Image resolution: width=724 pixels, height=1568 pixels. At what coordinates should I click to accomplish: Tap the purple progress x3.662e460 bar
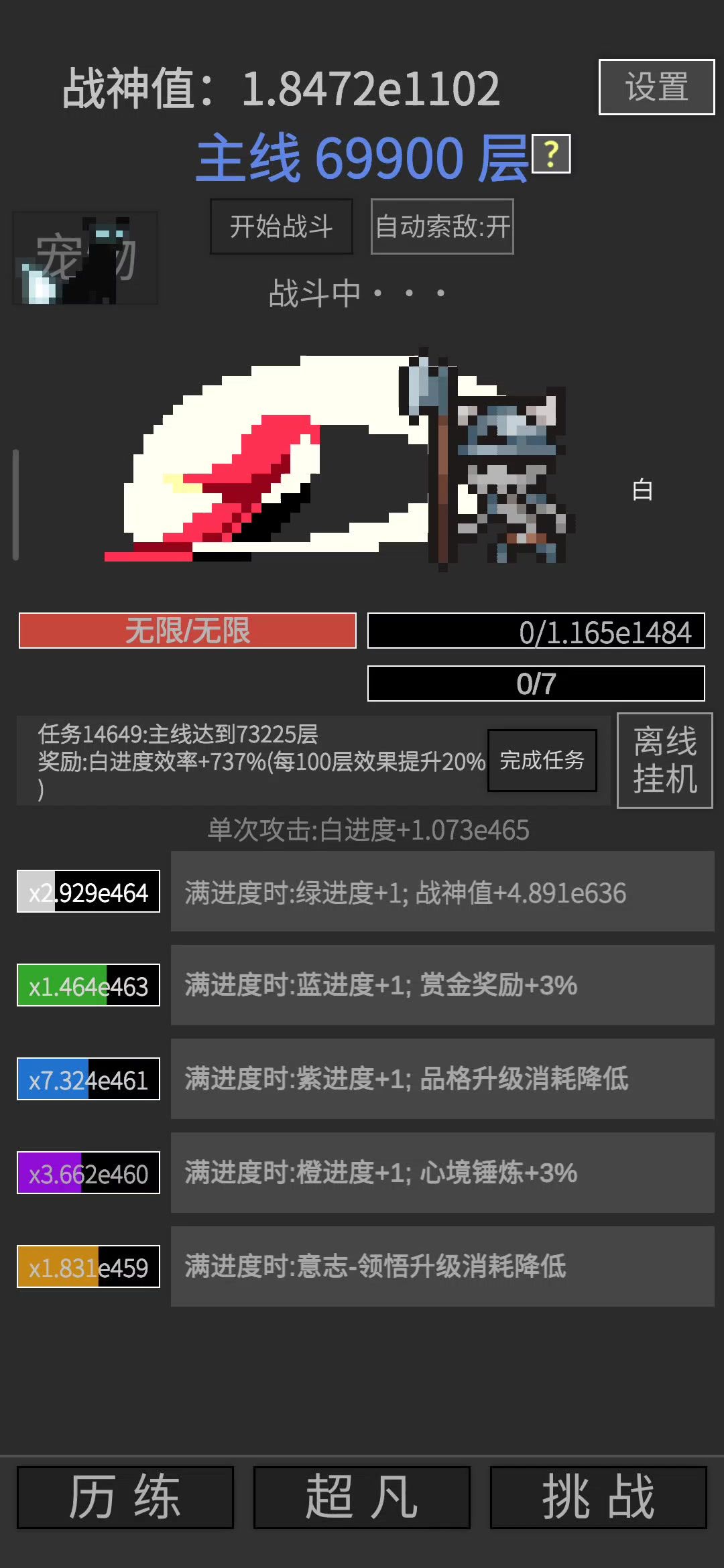coord(88,1173)
